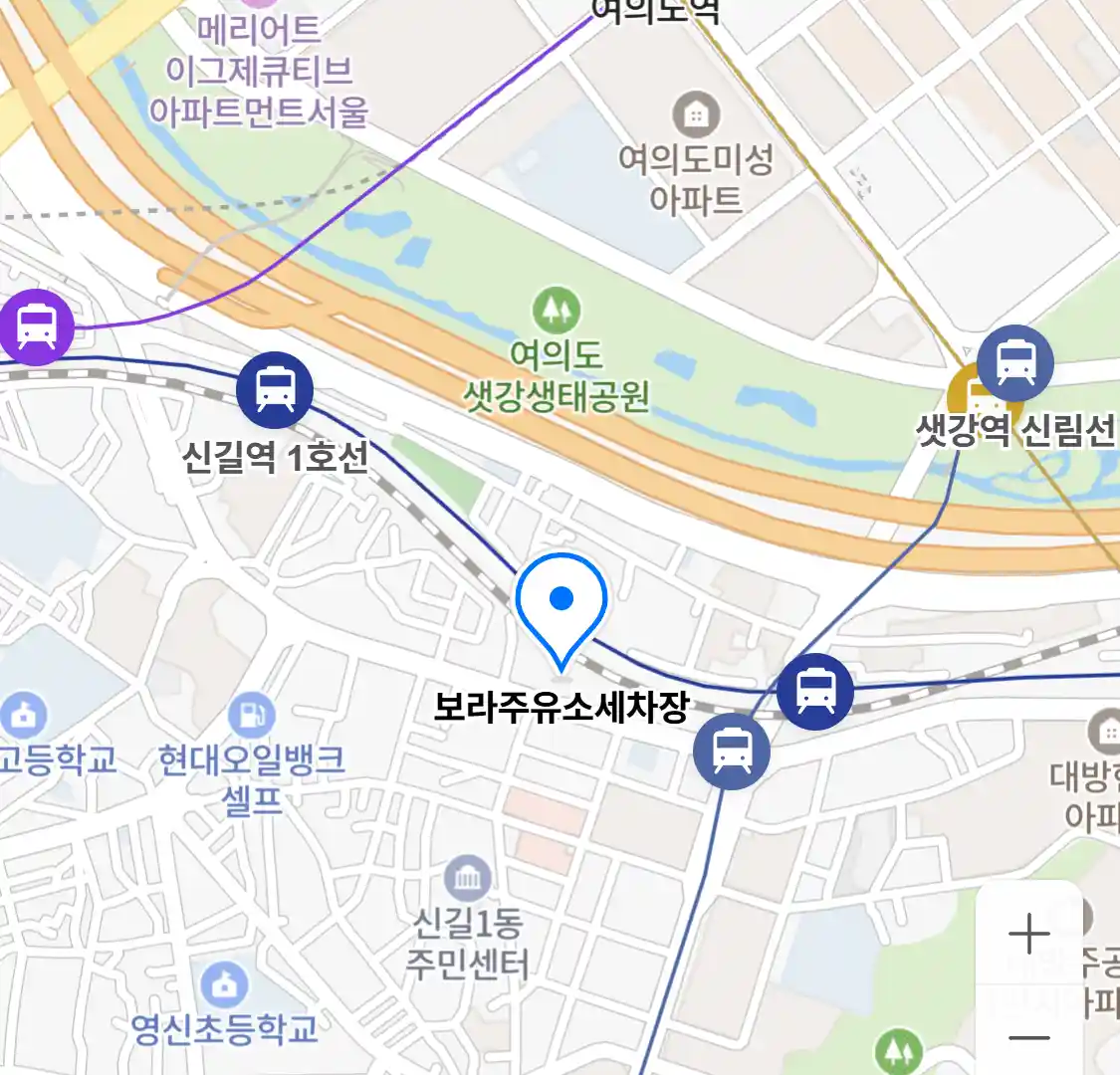Select the 신길1동 주민센터 marker

467,879
